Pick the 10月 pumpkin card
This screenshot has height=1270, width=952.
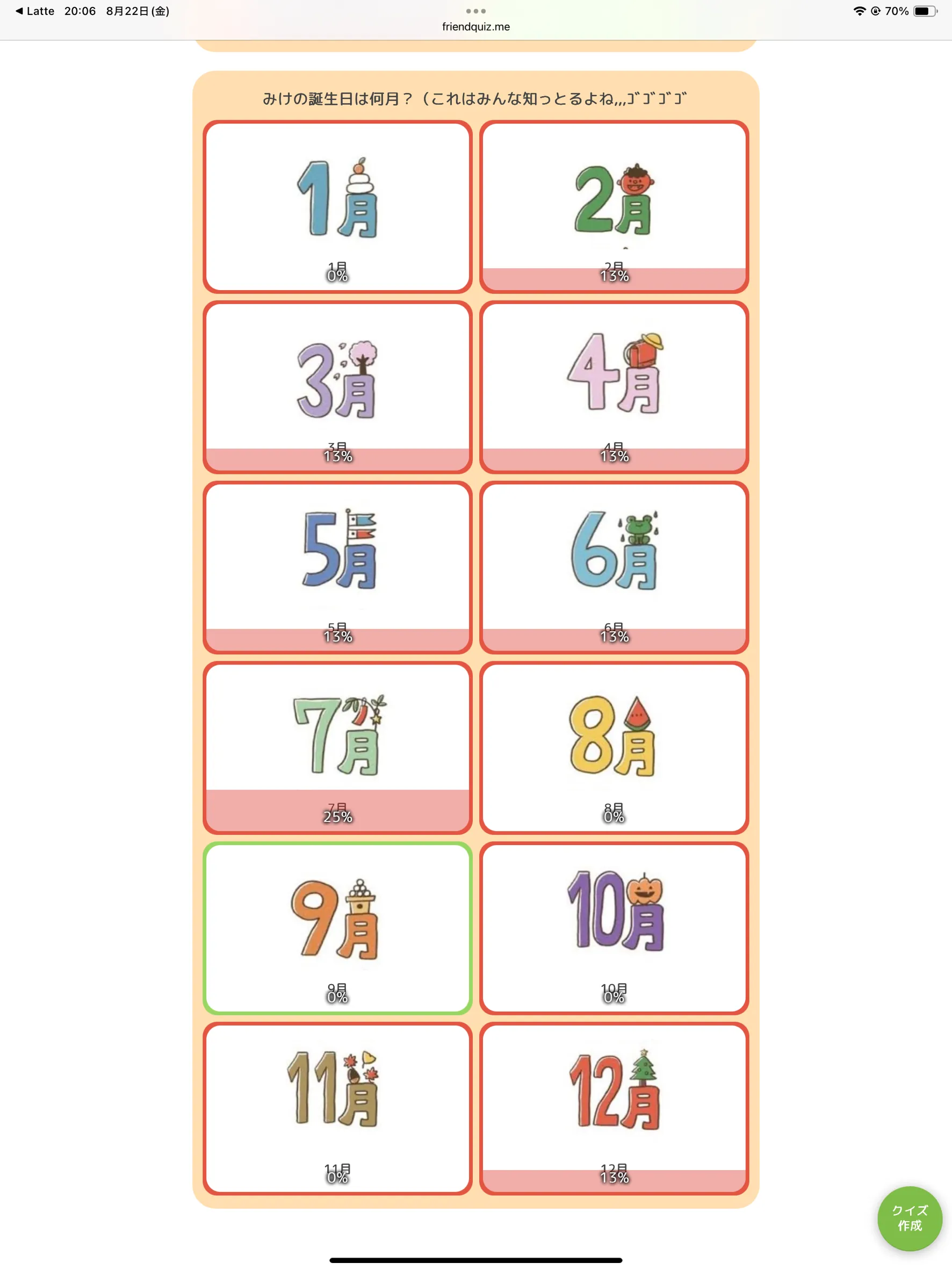pyautogui.click(x=614, y=928)
